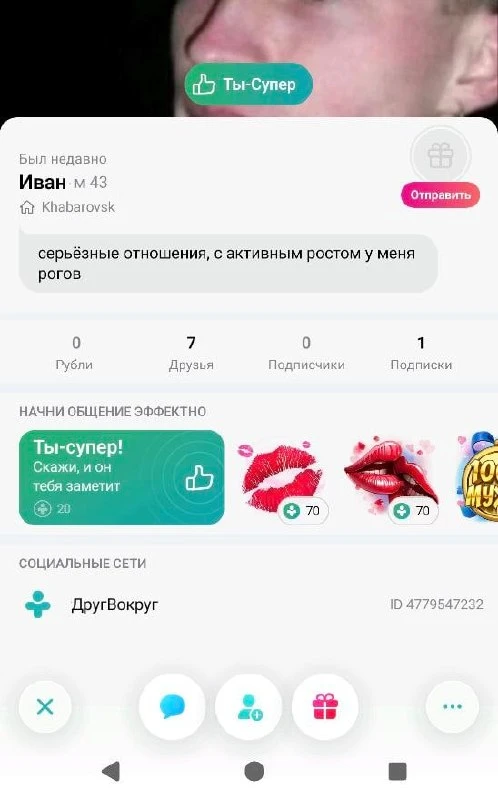Select the open red lips gift
This screenshot has height=800, width=498.
tap(391, 477)
